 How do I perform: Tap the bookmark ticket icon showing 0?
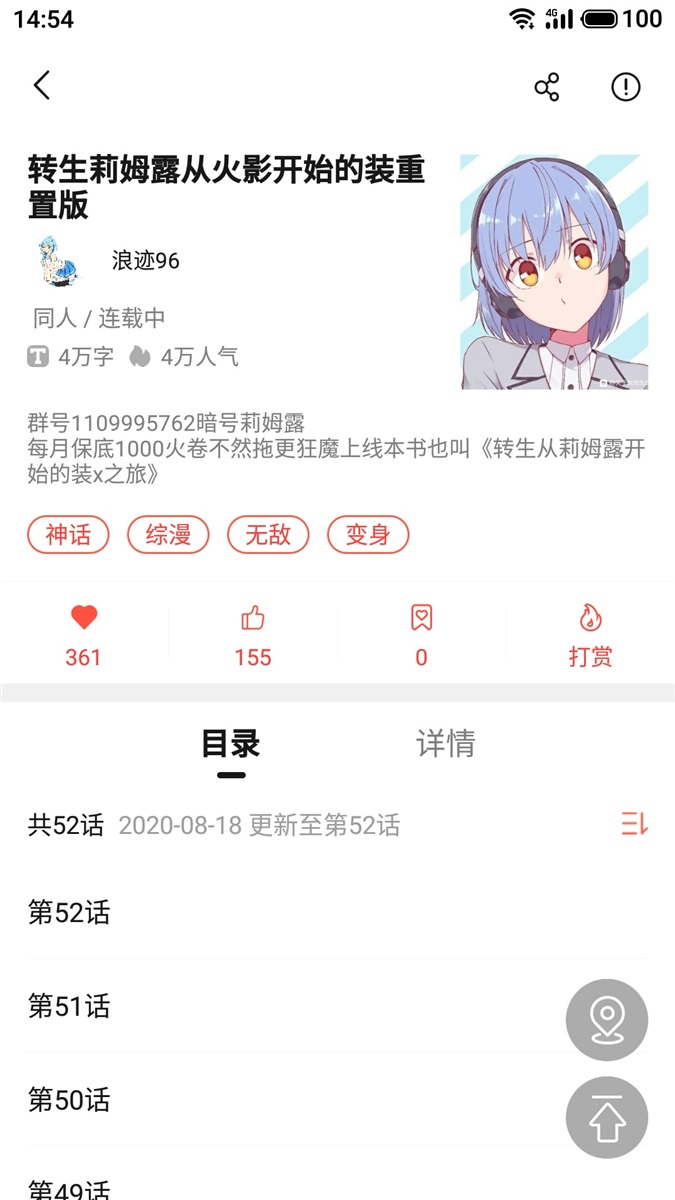(x=421, y=634)
